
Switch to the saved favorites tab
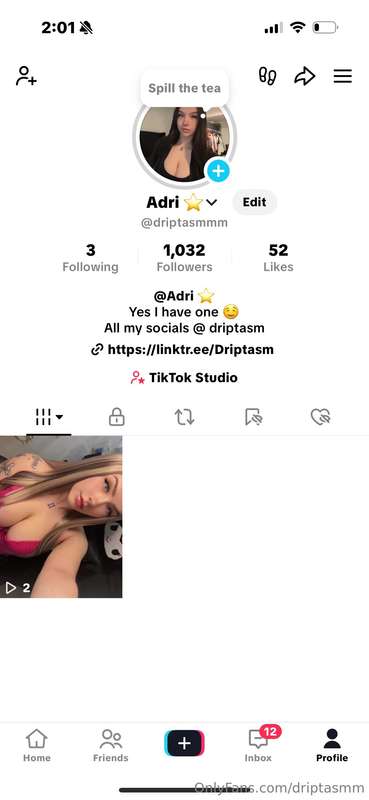253,417
